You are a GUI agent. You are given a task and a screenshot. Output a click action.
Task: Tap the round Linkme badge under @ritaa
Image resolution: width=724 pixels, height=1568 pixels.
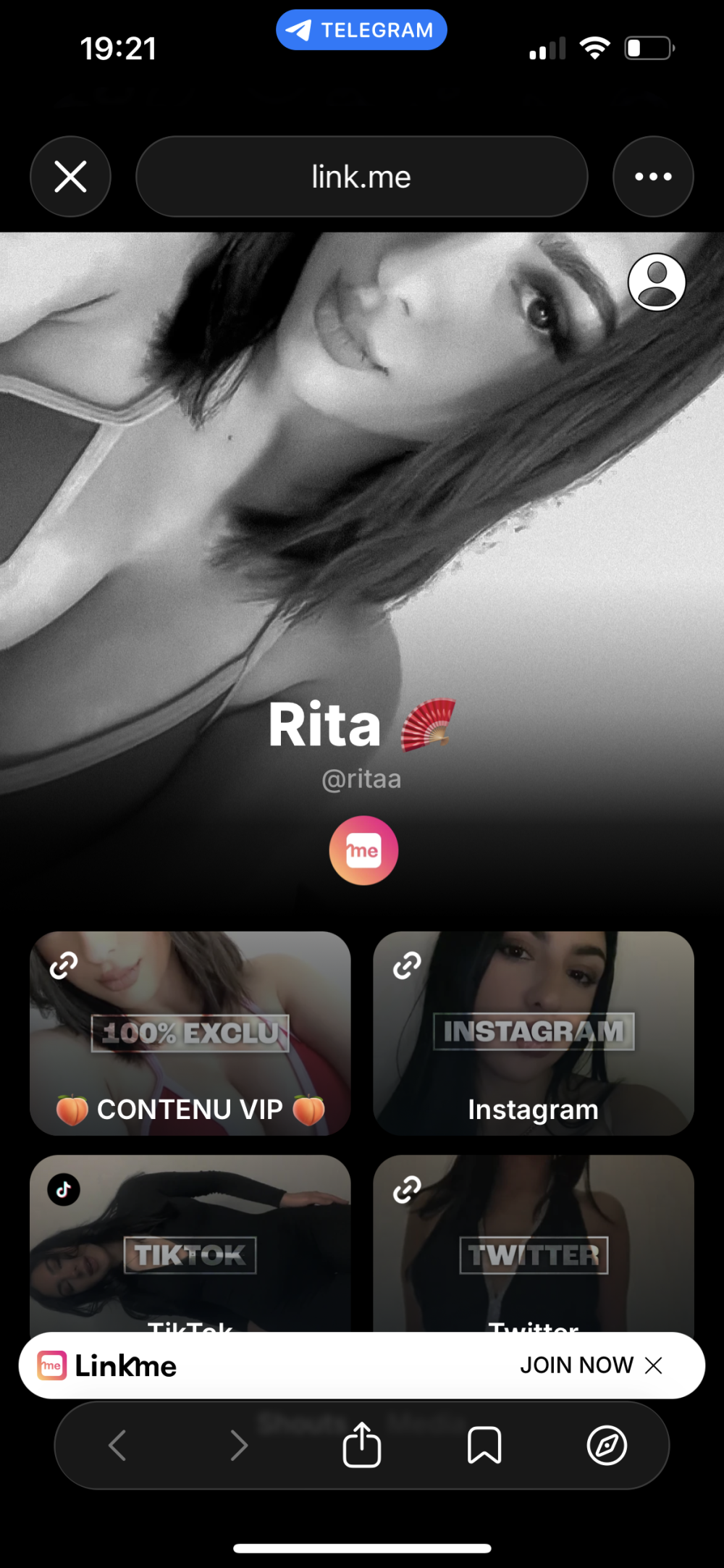(363, 850)
